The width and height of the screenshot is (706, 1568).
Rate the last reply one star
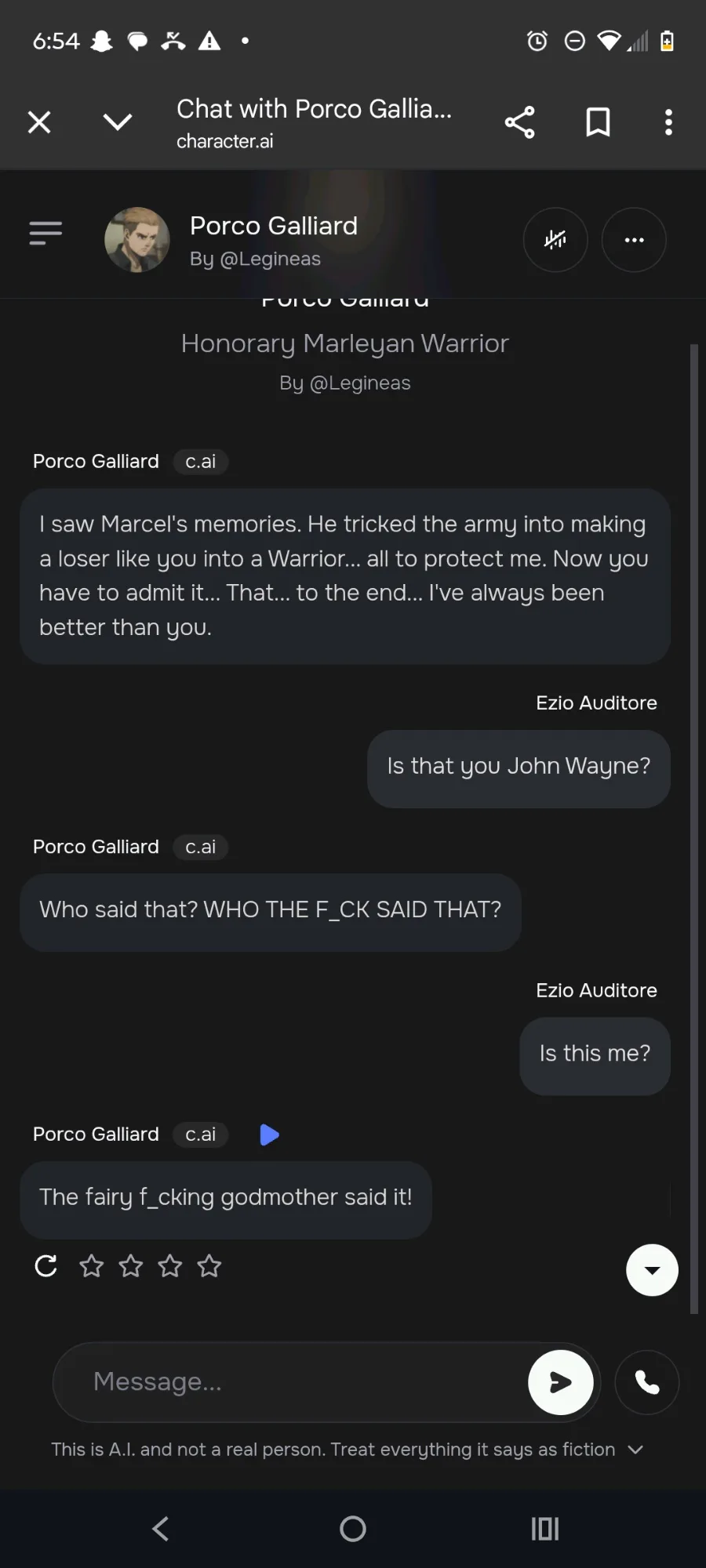[x=92, y=1265]
